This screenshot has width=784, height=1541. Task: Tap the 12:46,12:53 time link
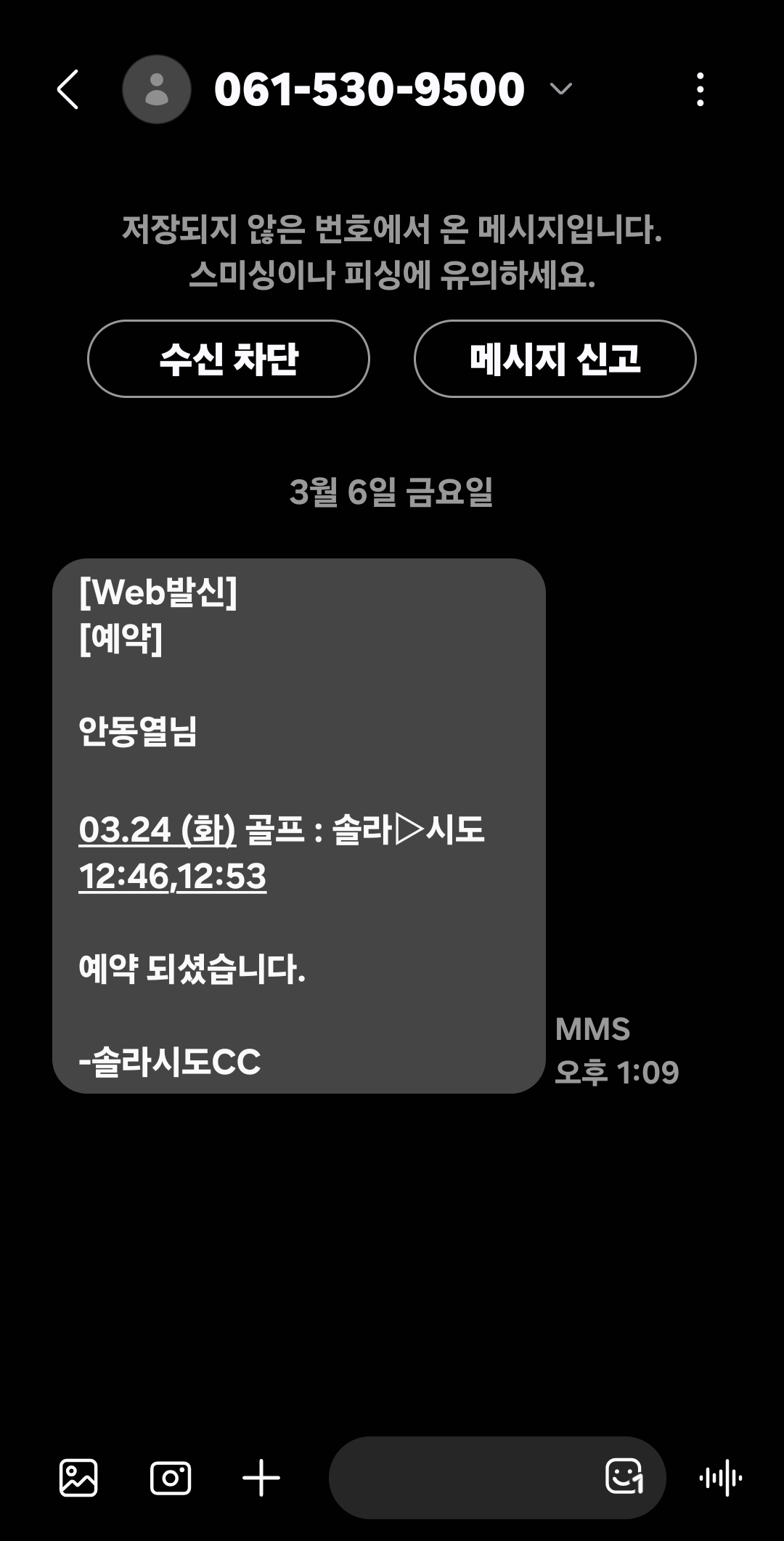pos(173,876)
